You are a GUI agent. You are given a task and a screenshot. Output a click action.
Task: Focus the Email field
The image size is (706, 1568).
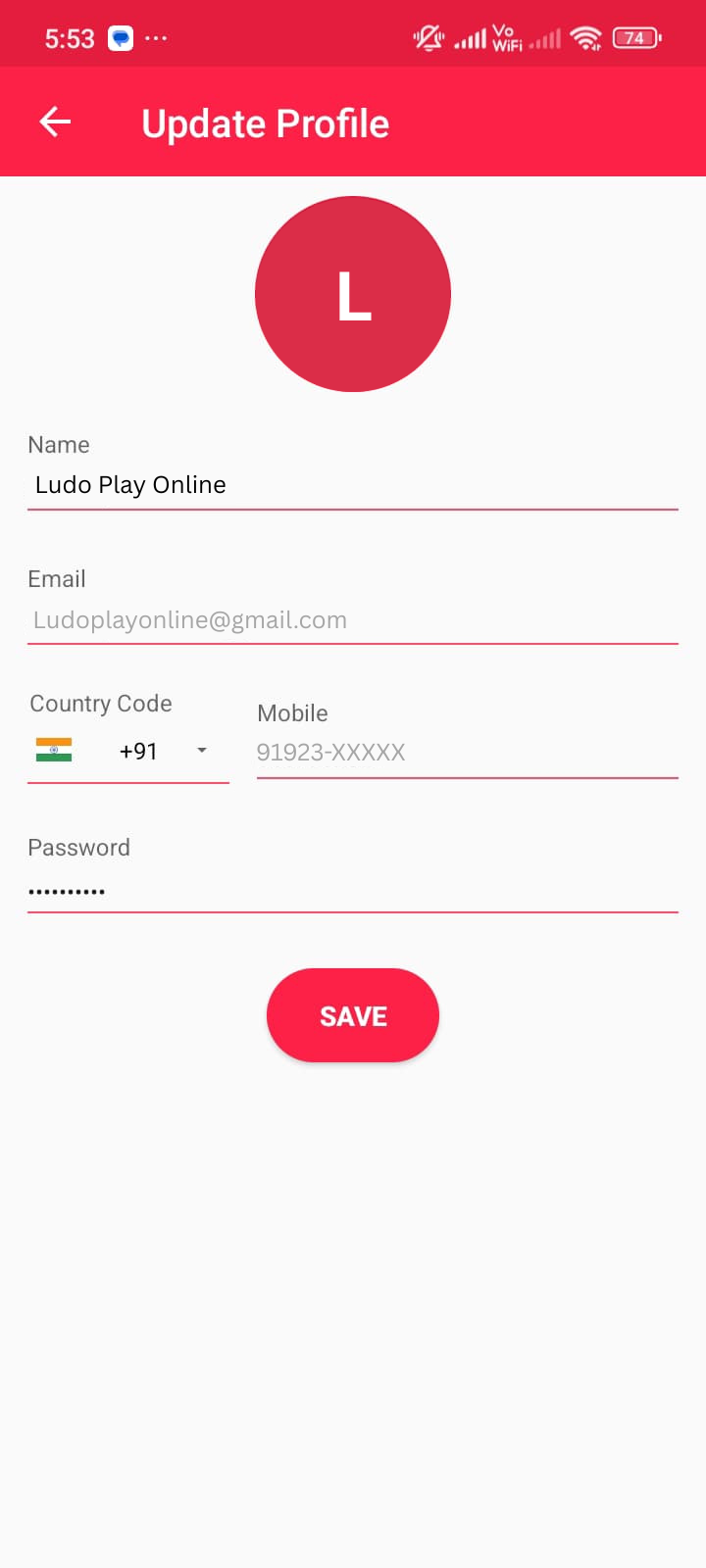353,619
